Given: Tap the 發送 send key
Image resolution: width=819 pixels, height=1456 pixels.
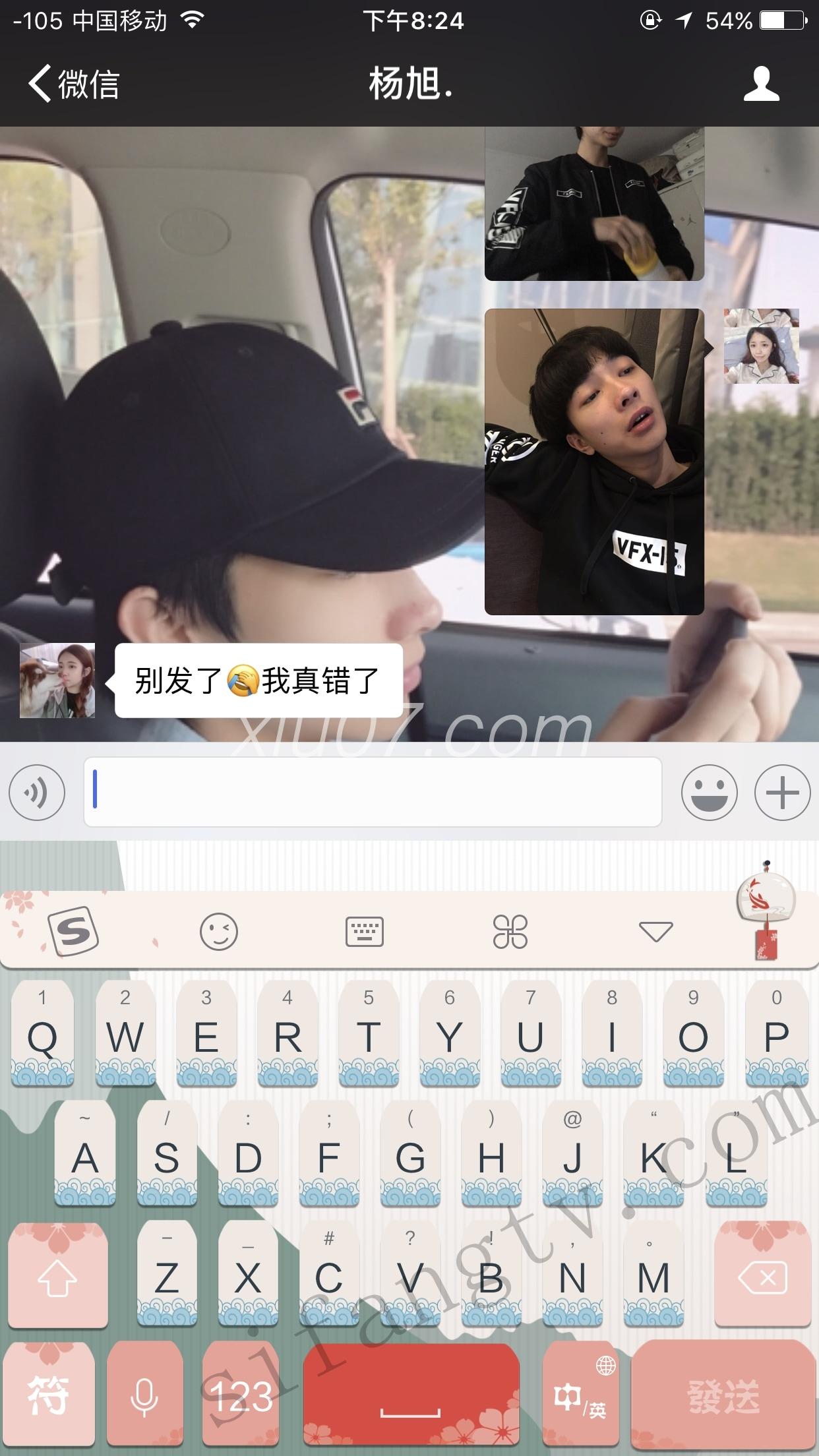Looking at the screenshot, I should tap(723, 1396).
